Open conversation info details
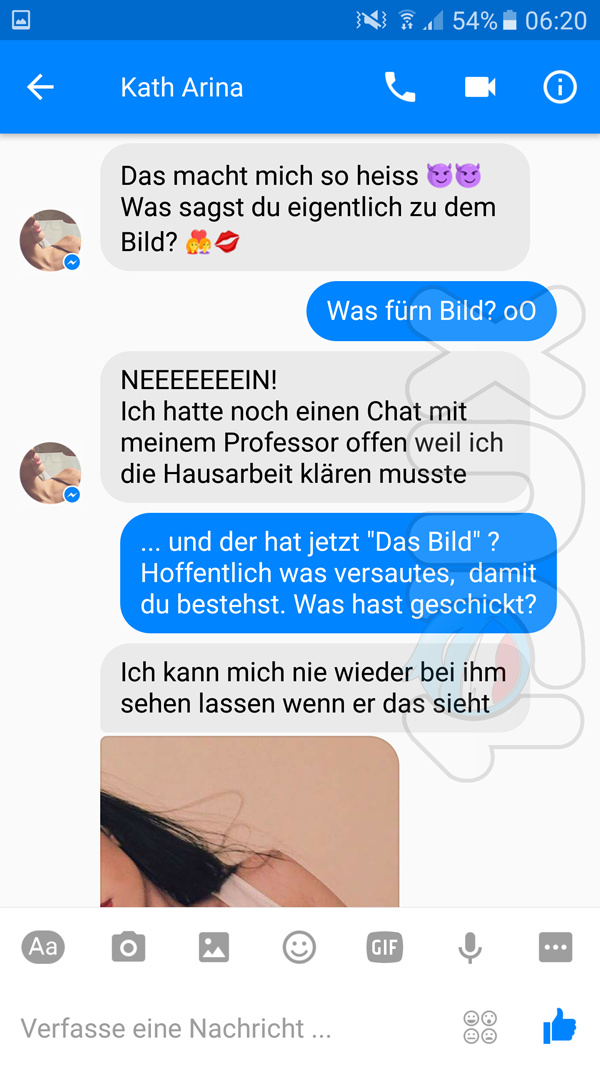600x1067 pixels. pos(559,88)
